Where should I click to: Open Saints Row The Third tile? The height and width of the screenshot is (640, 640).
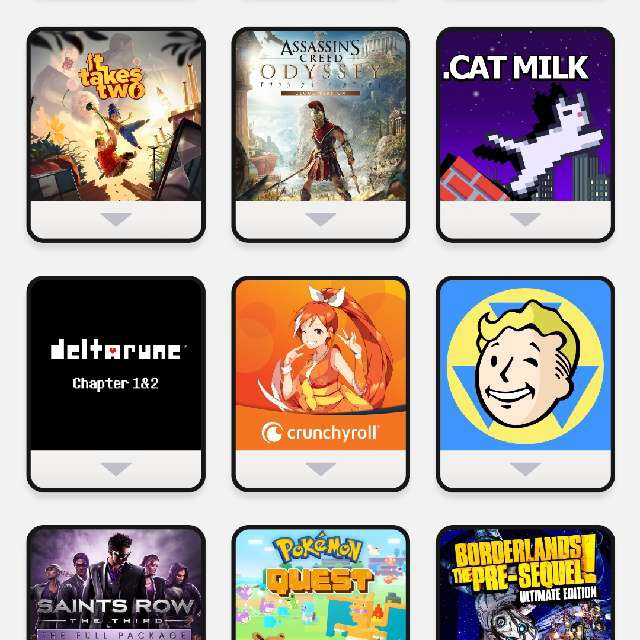click(116, 585)
